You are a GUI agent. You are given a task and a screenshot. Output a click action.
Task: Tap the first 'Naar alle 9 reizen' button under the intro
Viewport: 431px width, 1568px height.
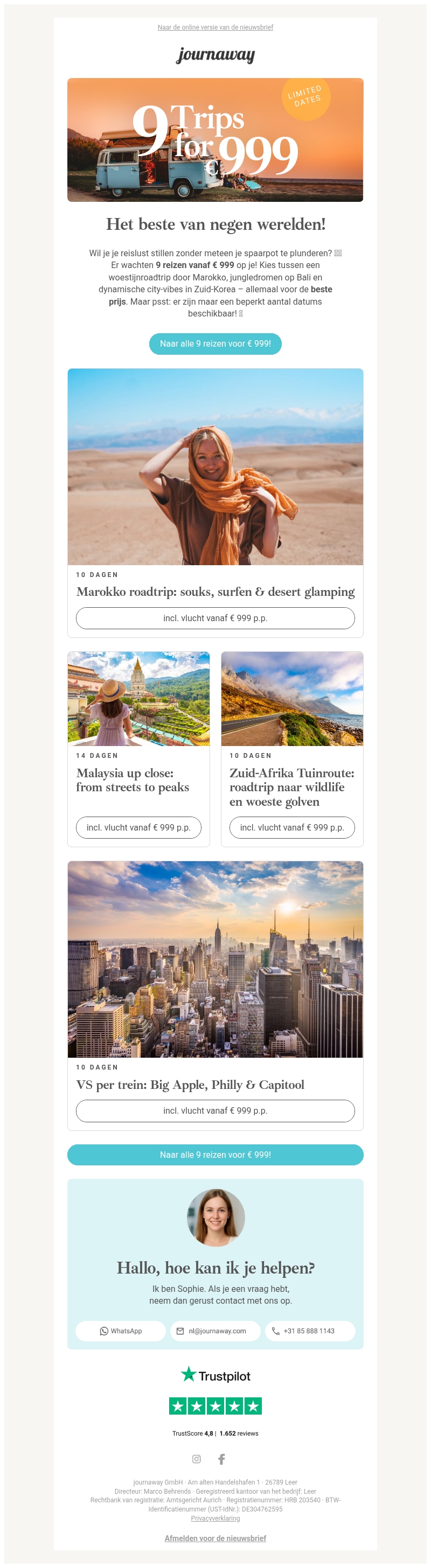click(x=215, y=344)
